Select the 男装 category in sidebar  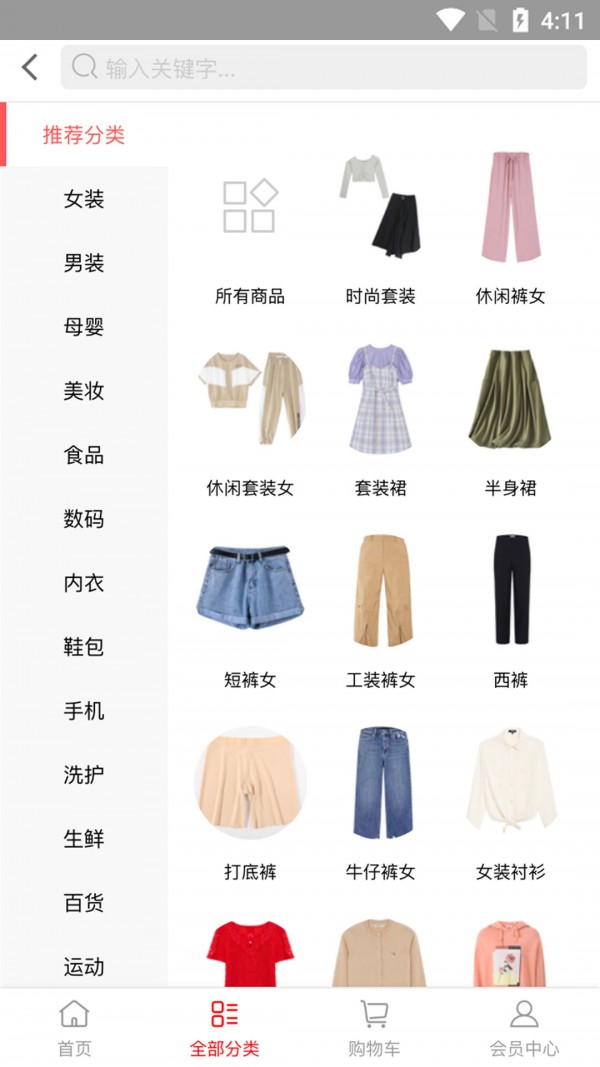pyautogui.click(x=84, y=263)
